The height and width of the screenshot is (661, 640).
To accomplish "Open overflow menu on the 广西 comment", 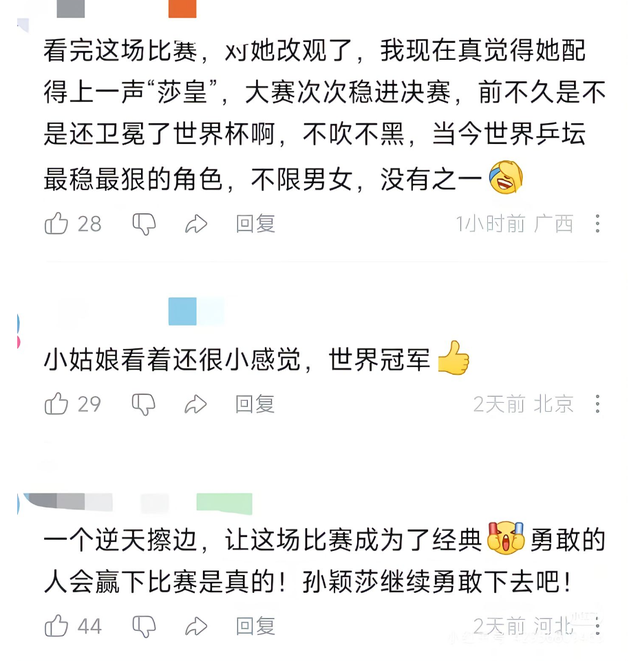I will coord(598,224).
